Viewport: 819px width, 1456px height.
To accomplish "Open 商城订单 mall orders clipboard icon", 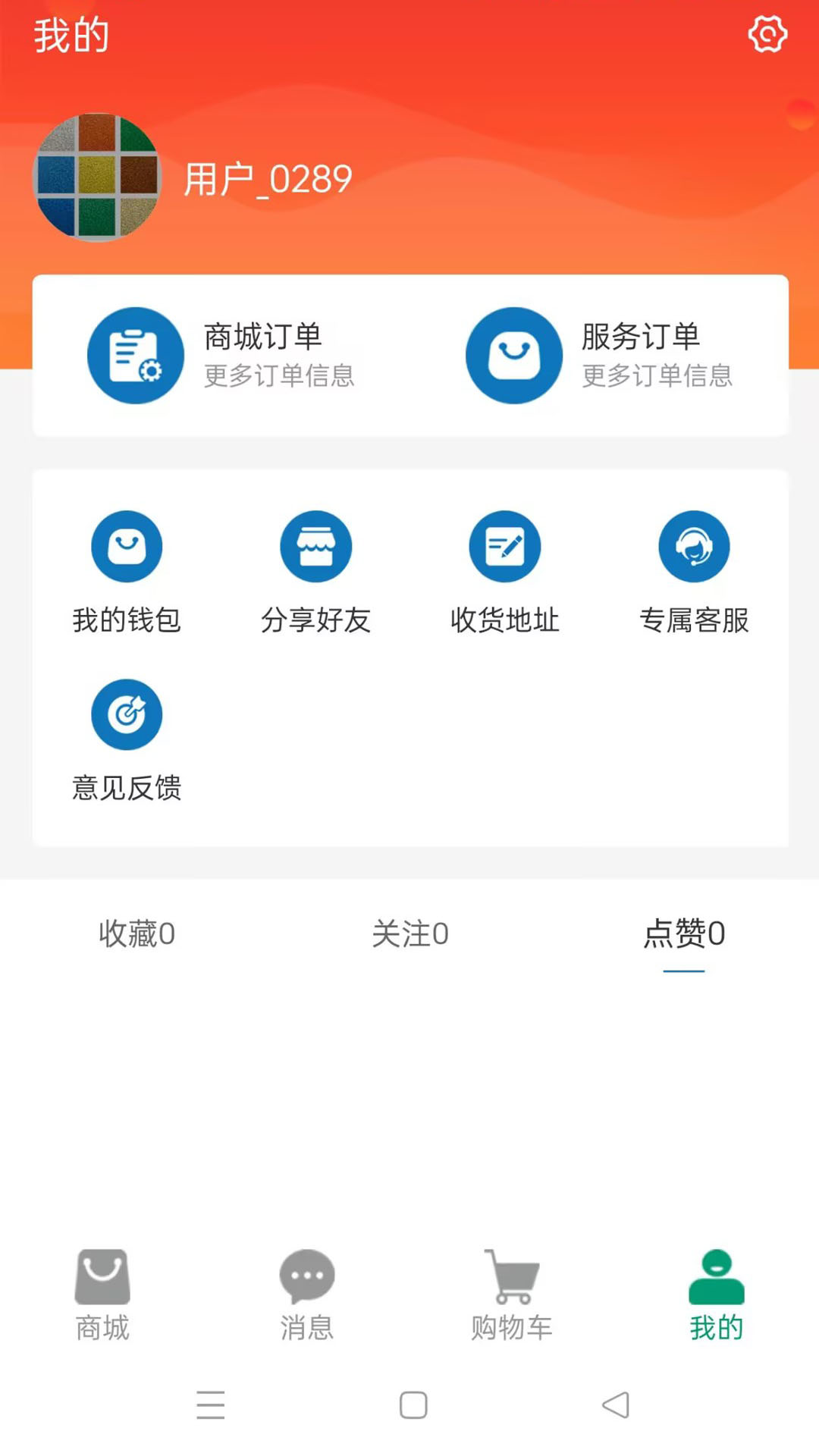I will pyautogui.click(x=136, y=356).
